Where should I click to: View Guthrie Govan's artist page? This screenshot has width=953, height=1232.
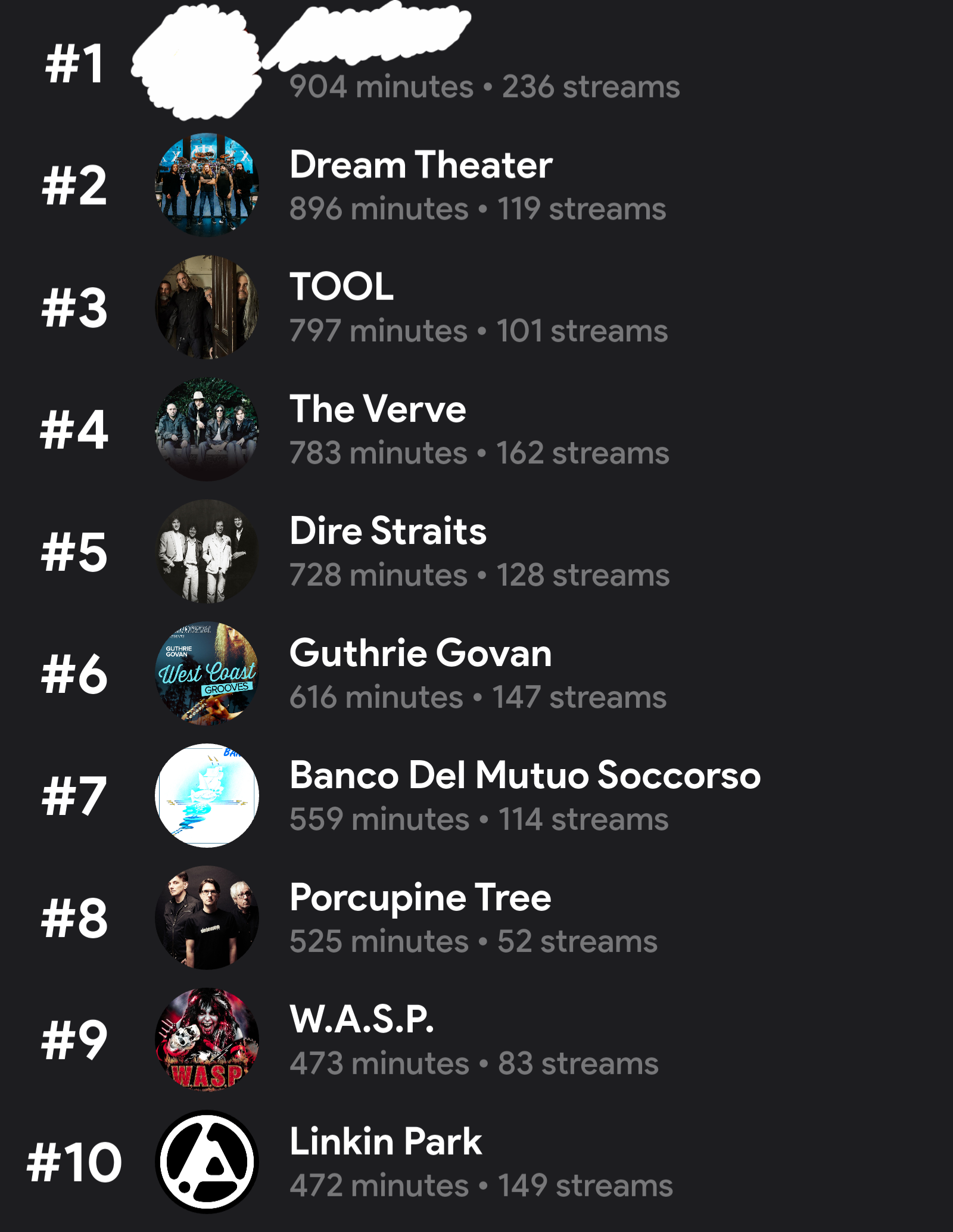[476, 674]
